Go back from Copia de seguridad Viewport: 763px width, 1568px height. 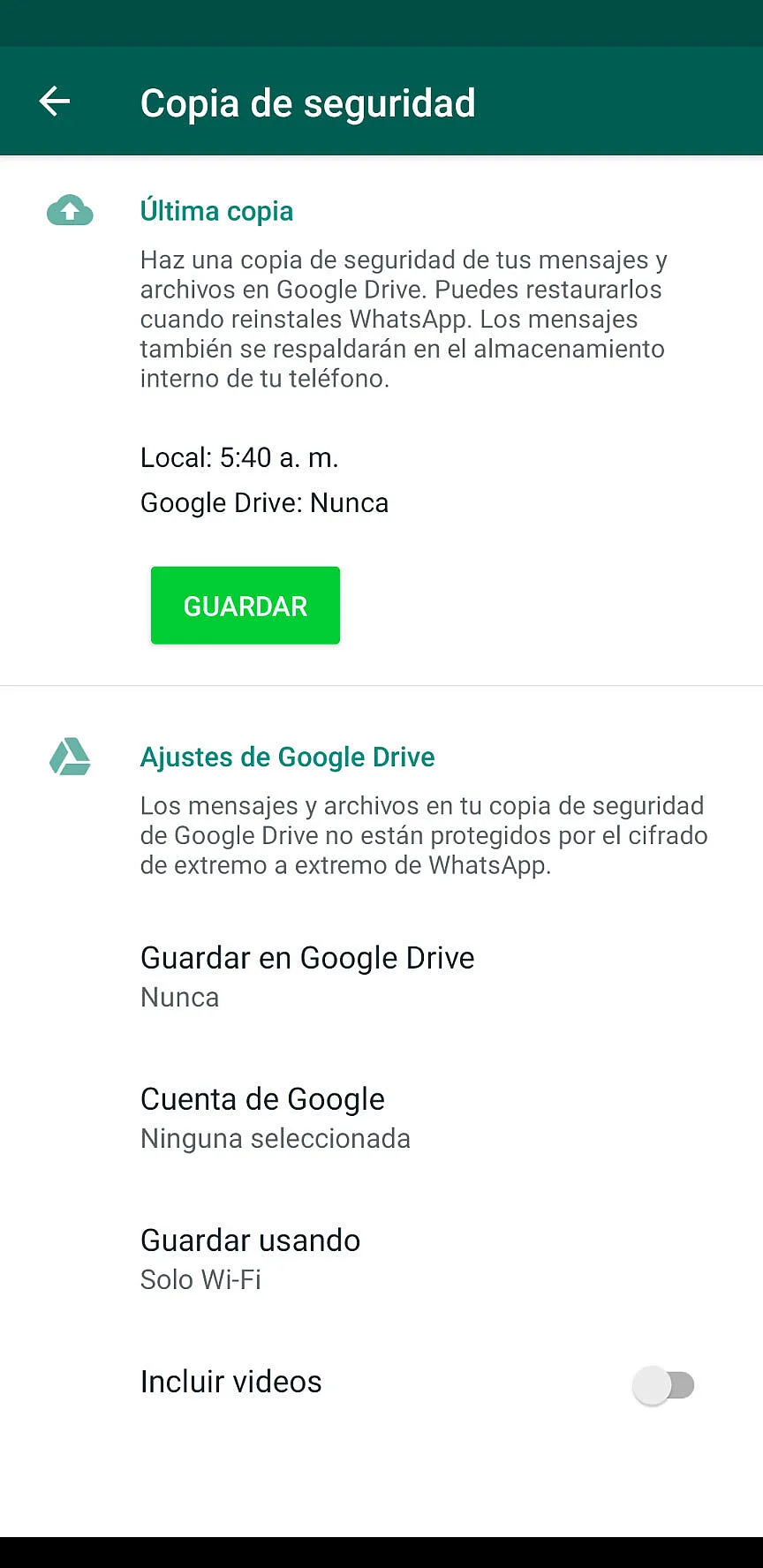pos(55,102)
